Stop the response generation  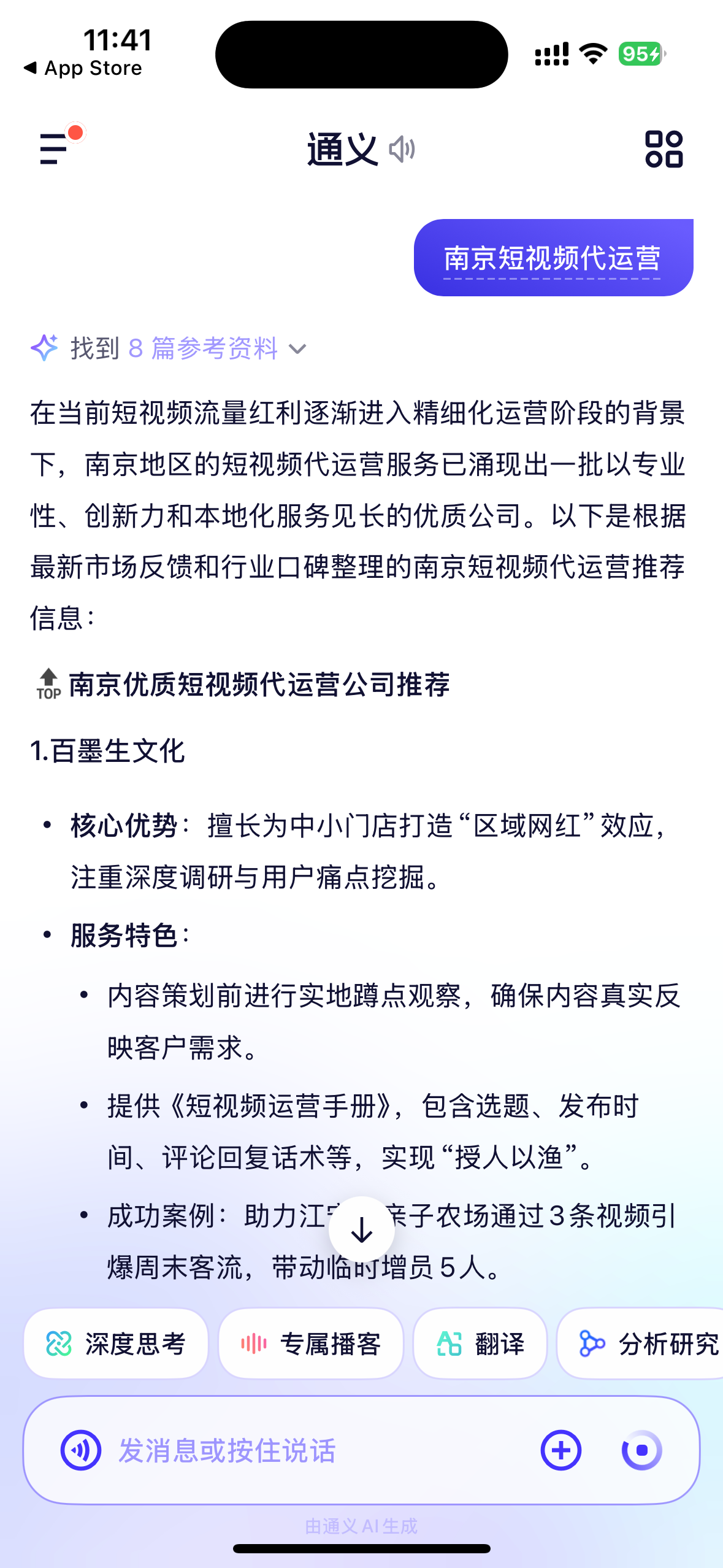pyautogui.click(x=641, y=1450)
